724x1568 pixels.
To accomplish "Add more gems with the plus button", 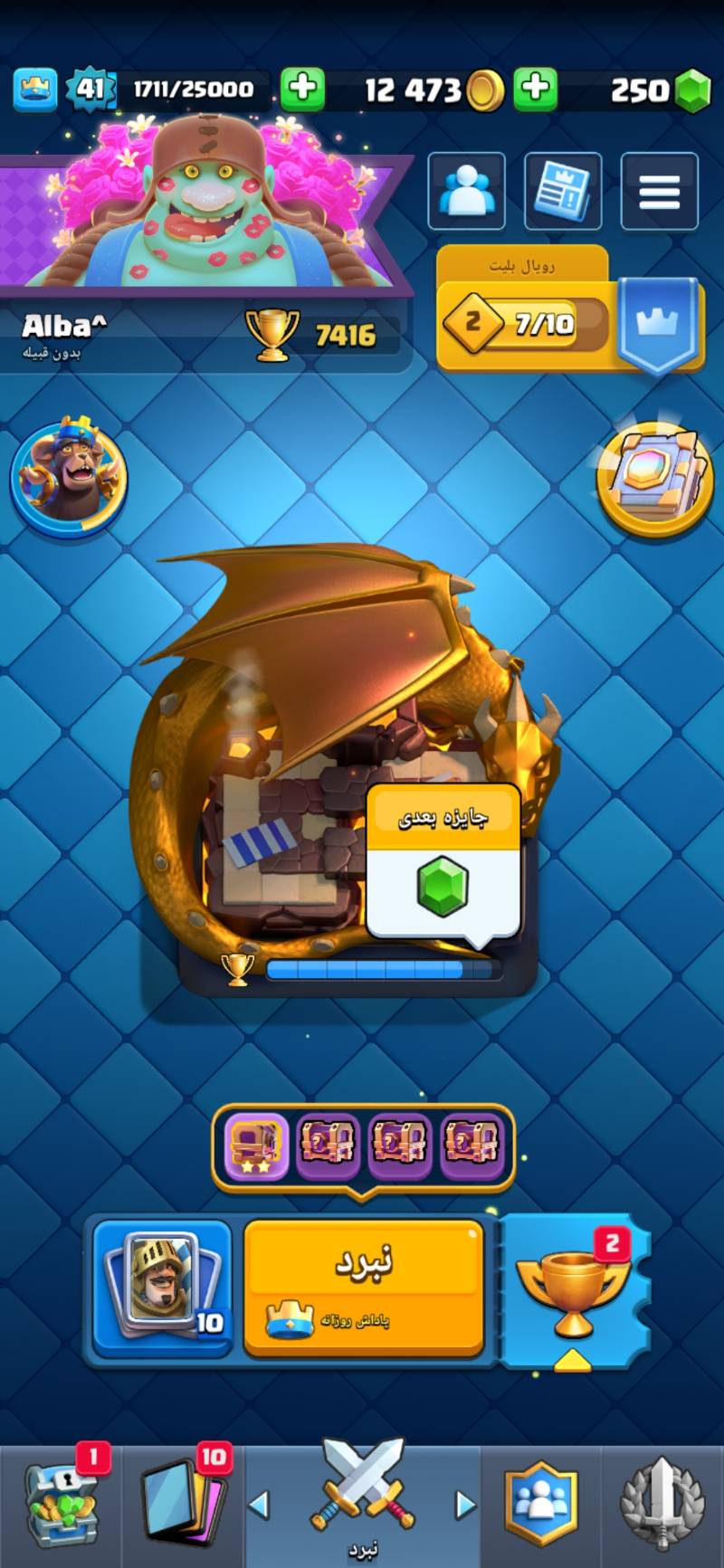I will coord(536,89).
